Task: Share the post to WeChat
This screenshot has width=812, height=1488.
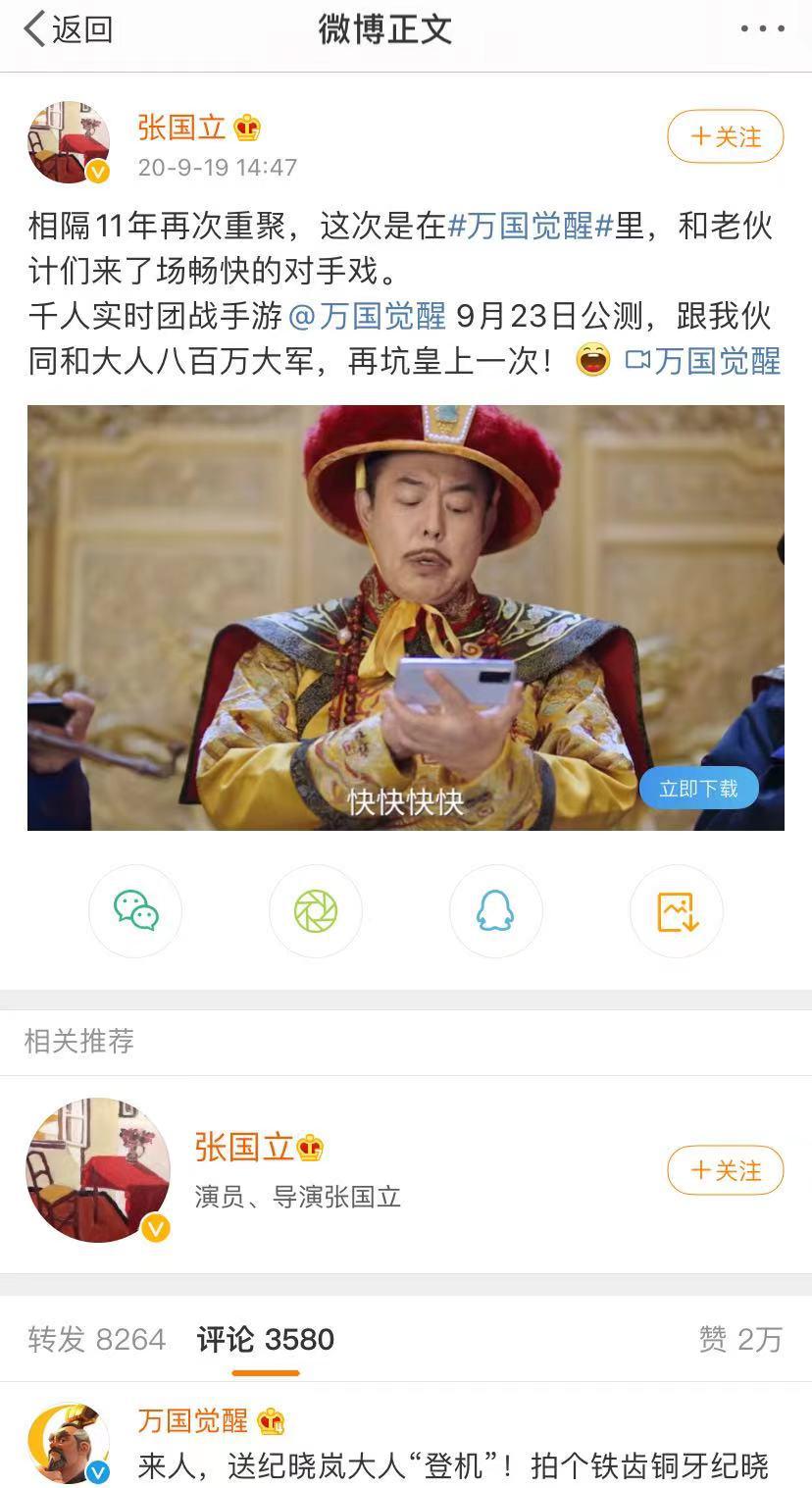Action: (135, 910)
